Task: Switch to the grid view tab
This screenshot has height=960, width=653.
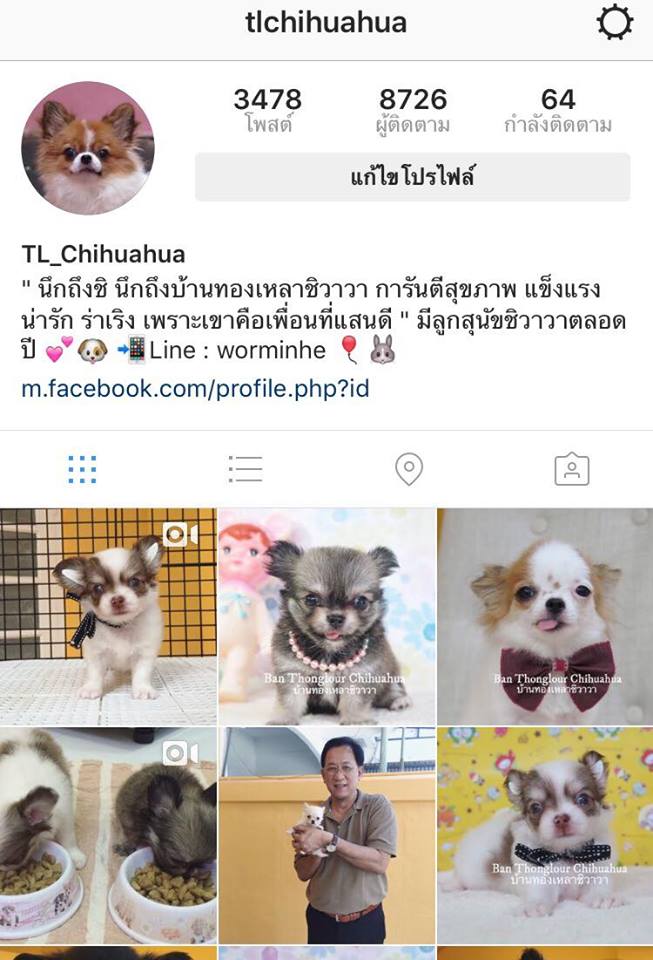Action: click(82, 469)
